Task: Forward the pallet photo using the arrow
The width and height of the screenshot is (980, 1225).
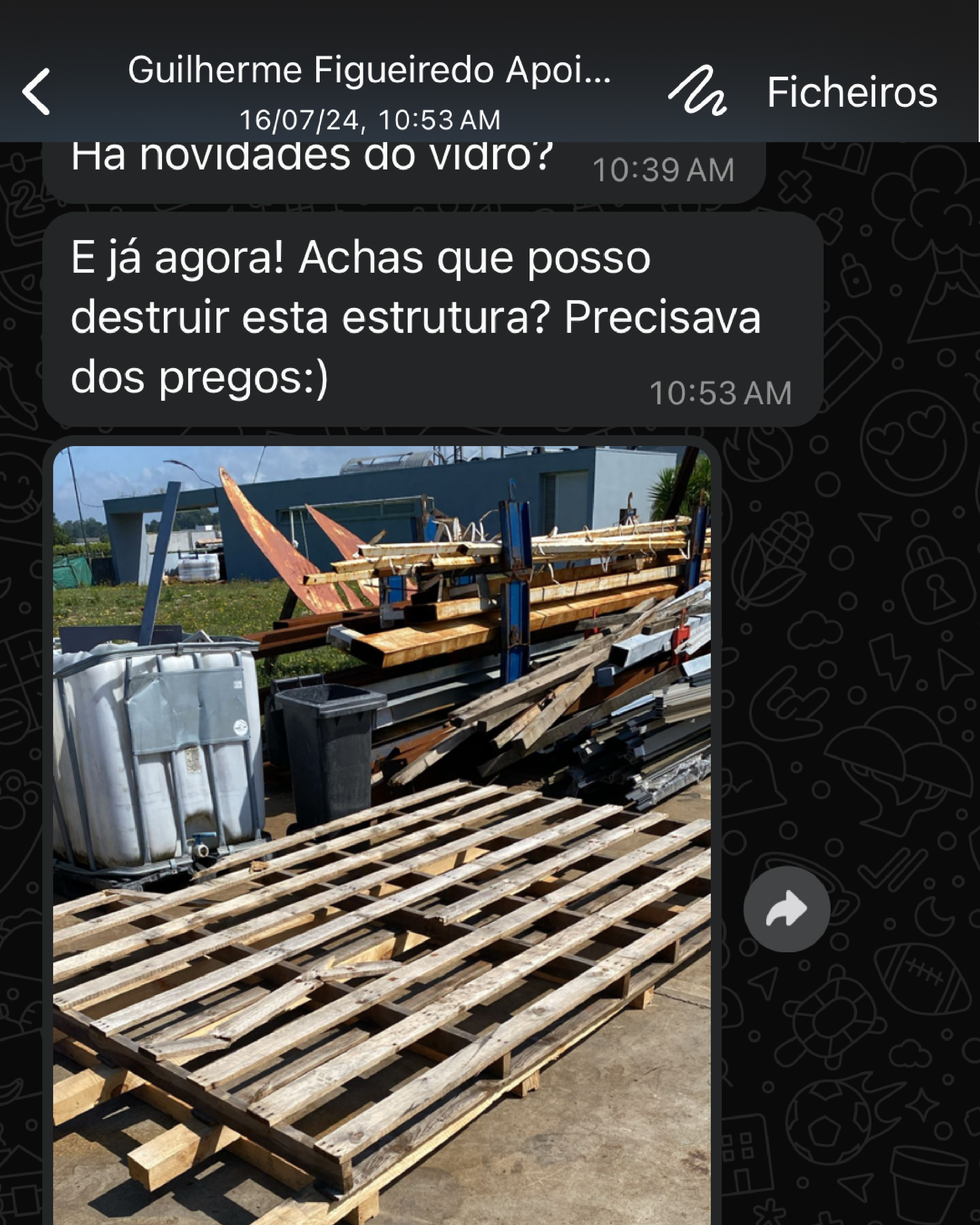Action: click(x=786, y=910)
